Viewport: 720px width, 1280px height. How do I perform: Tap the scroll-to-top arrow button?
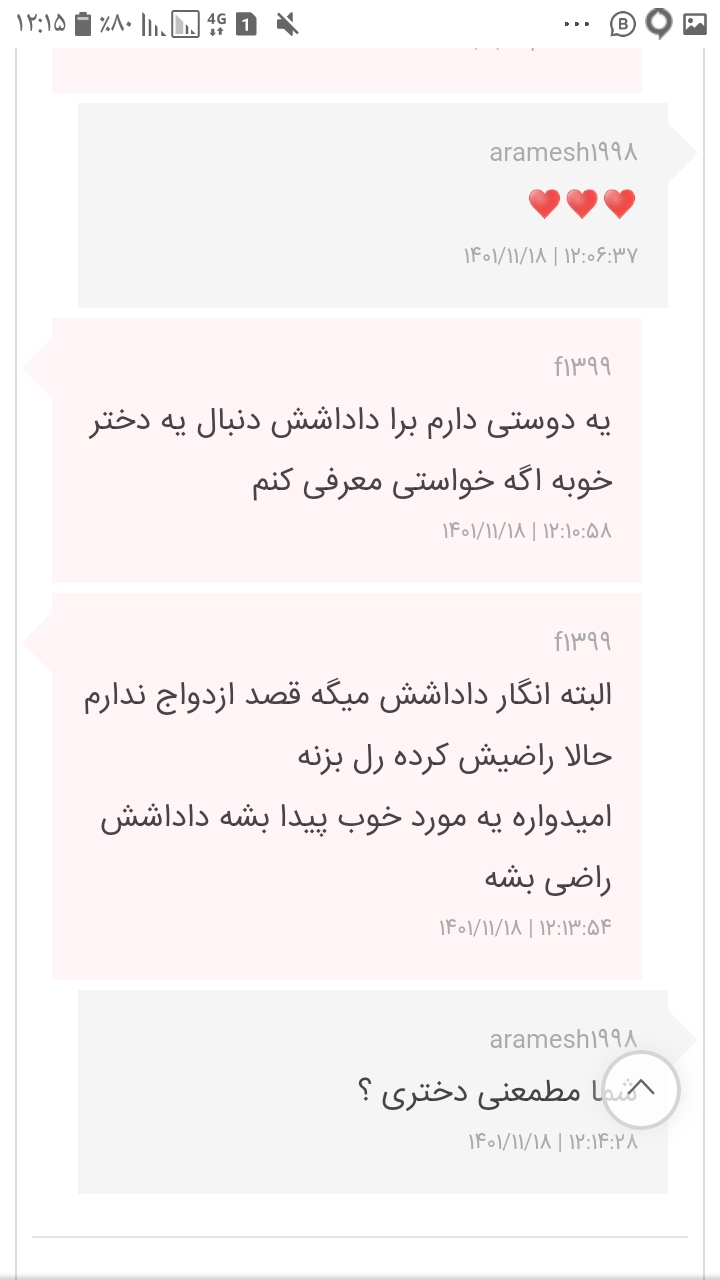[x=641, y=1089]
